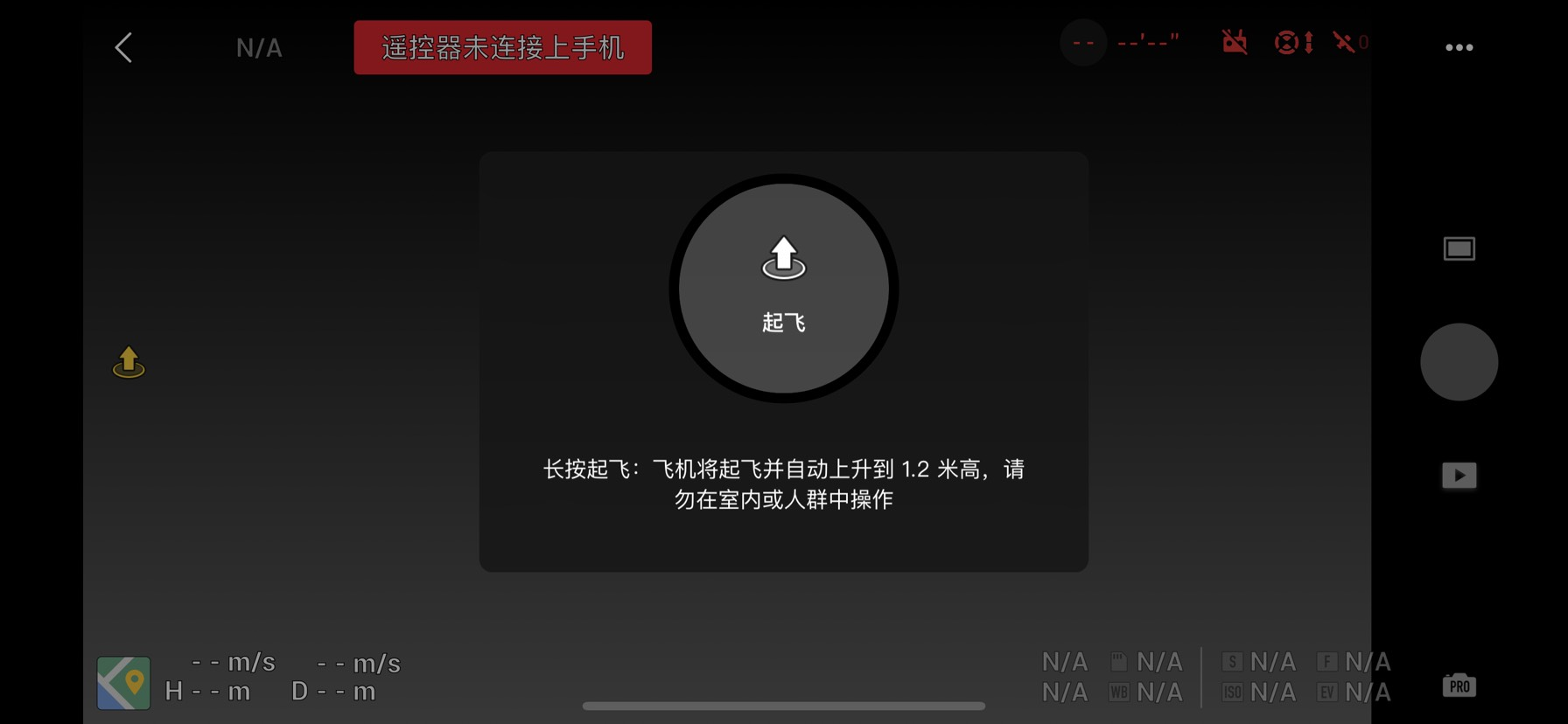Tap the round shutter button
This screenshot has width=1568, height=724.
pos(1459,362)
